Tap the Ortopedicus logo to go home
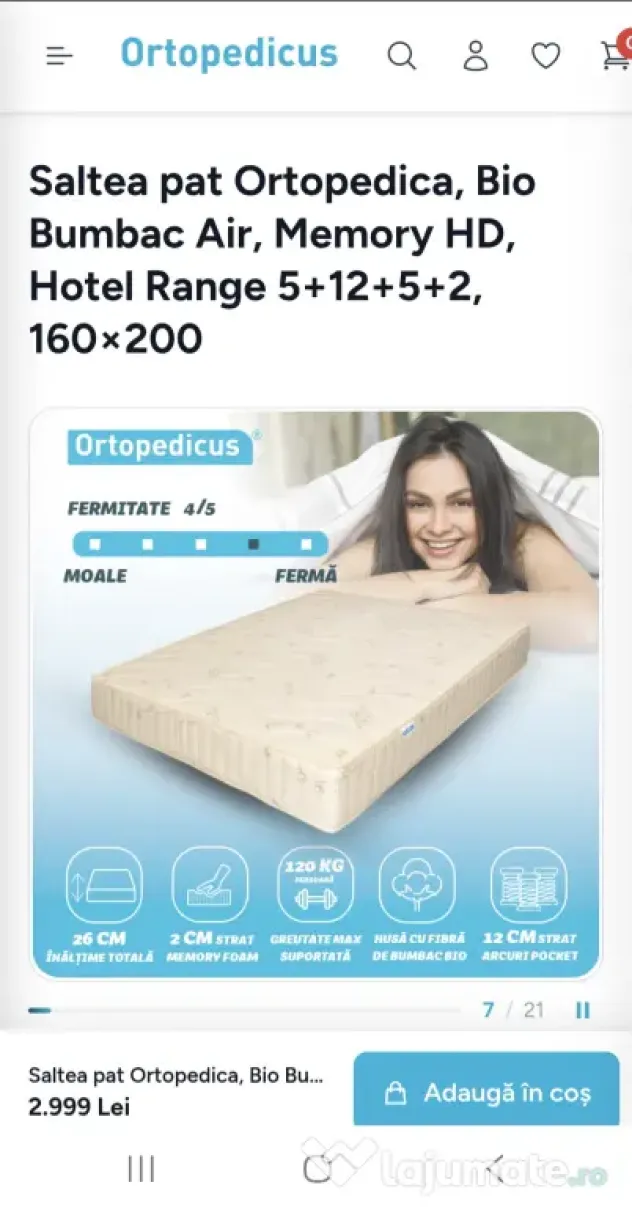 [229, 54]
